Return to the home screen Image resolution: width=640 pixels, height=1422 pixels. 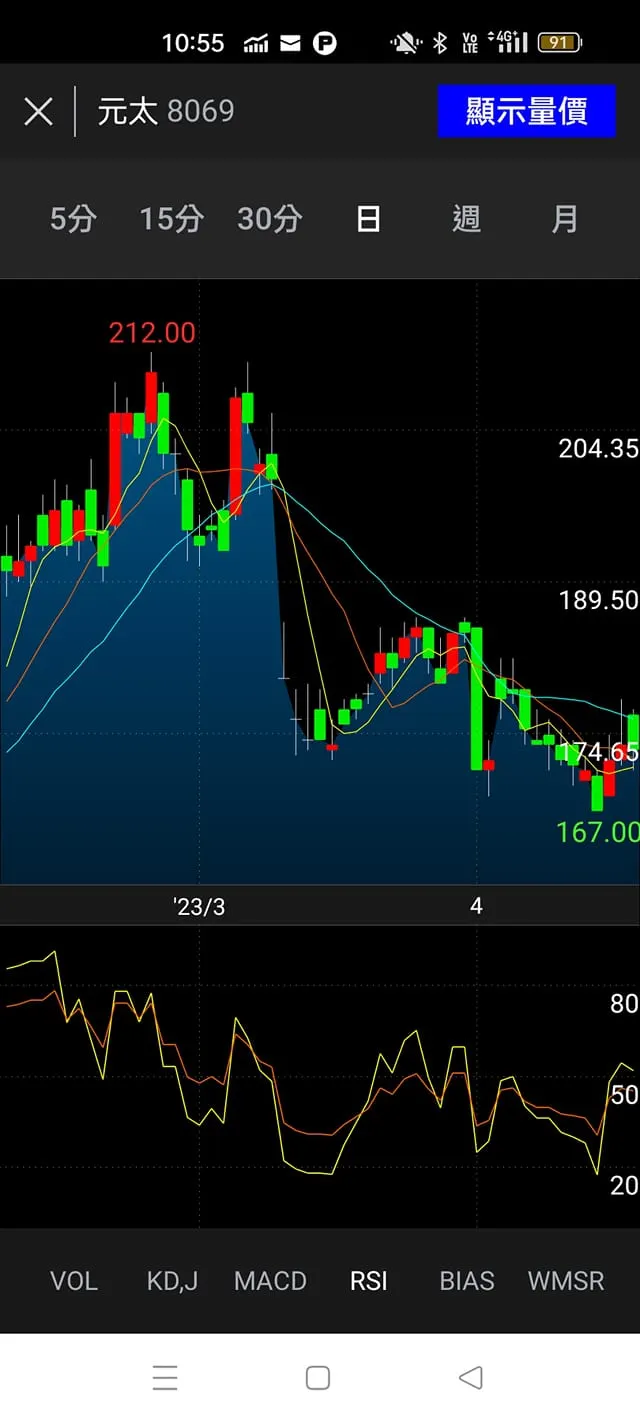(x=318, y=1378)
